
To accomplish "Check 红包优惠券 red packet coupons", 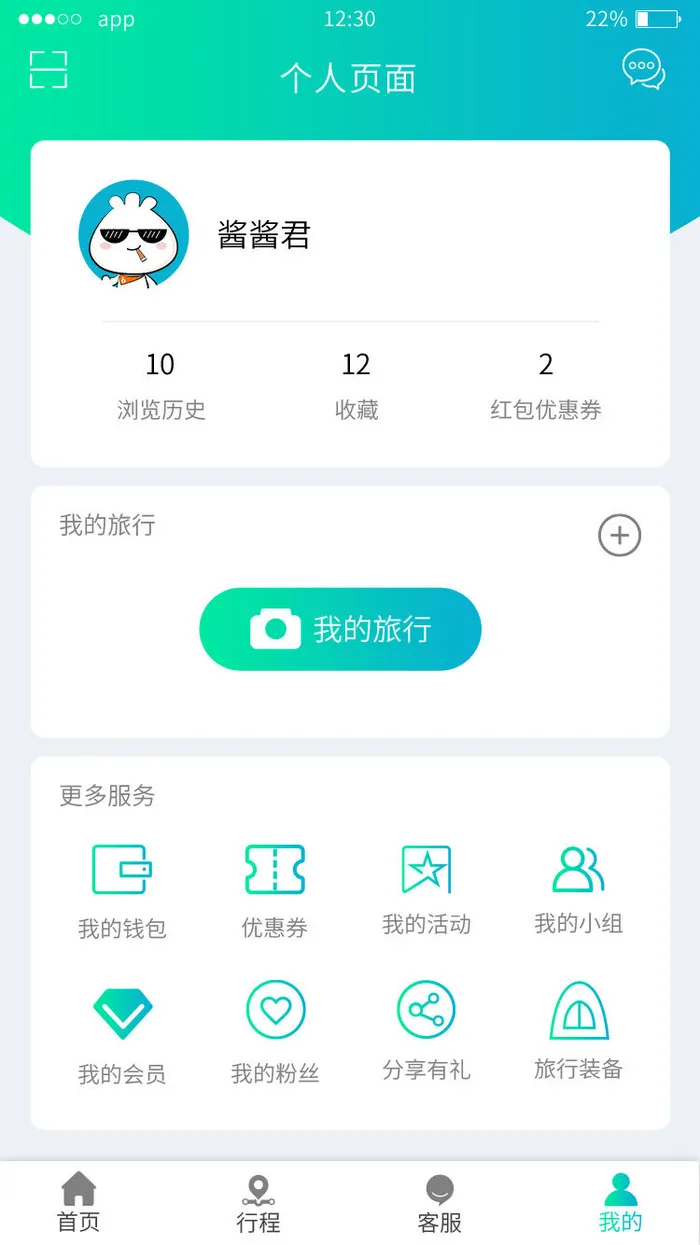I will 546,385.
